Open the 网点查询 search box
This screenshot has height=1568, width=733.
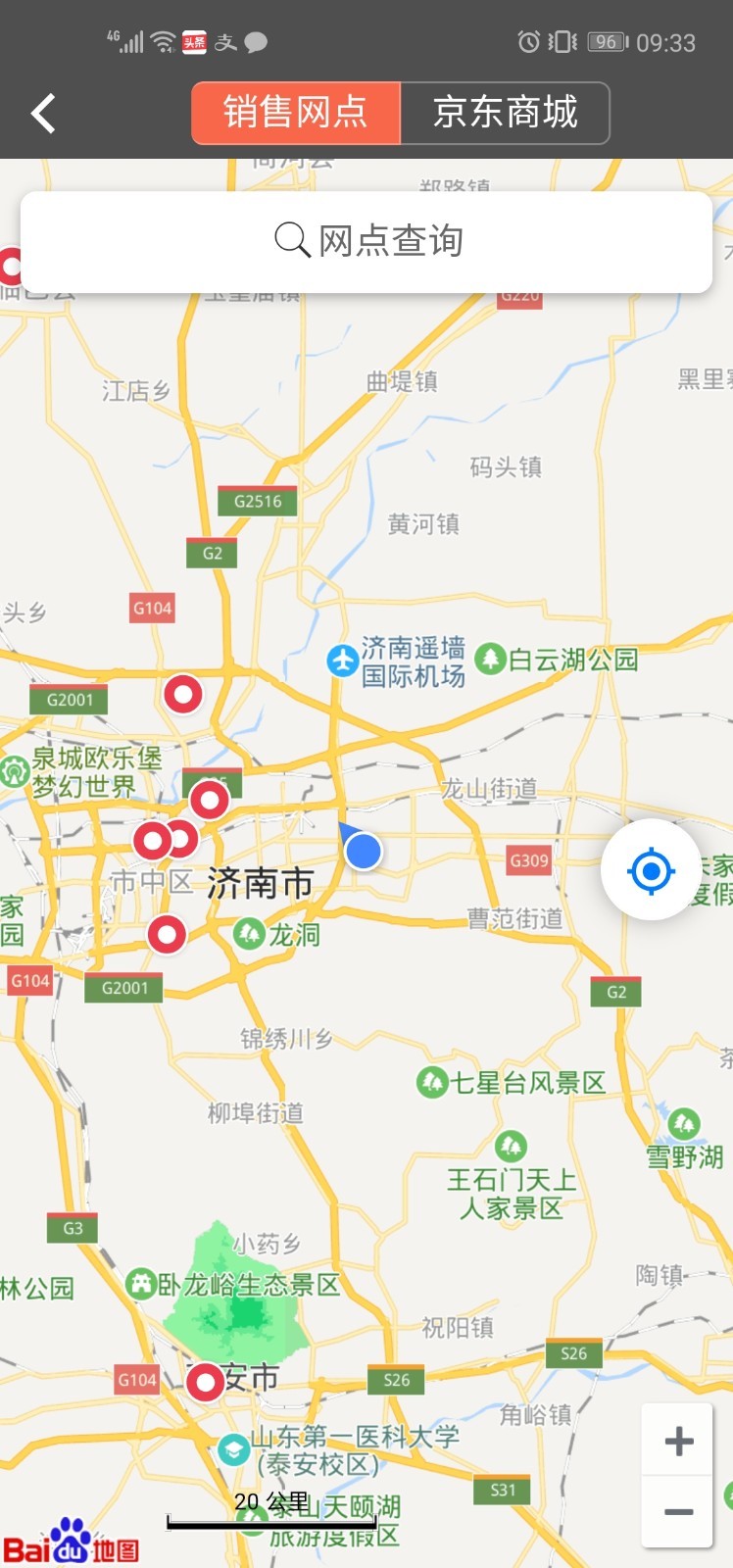point(366,241)
